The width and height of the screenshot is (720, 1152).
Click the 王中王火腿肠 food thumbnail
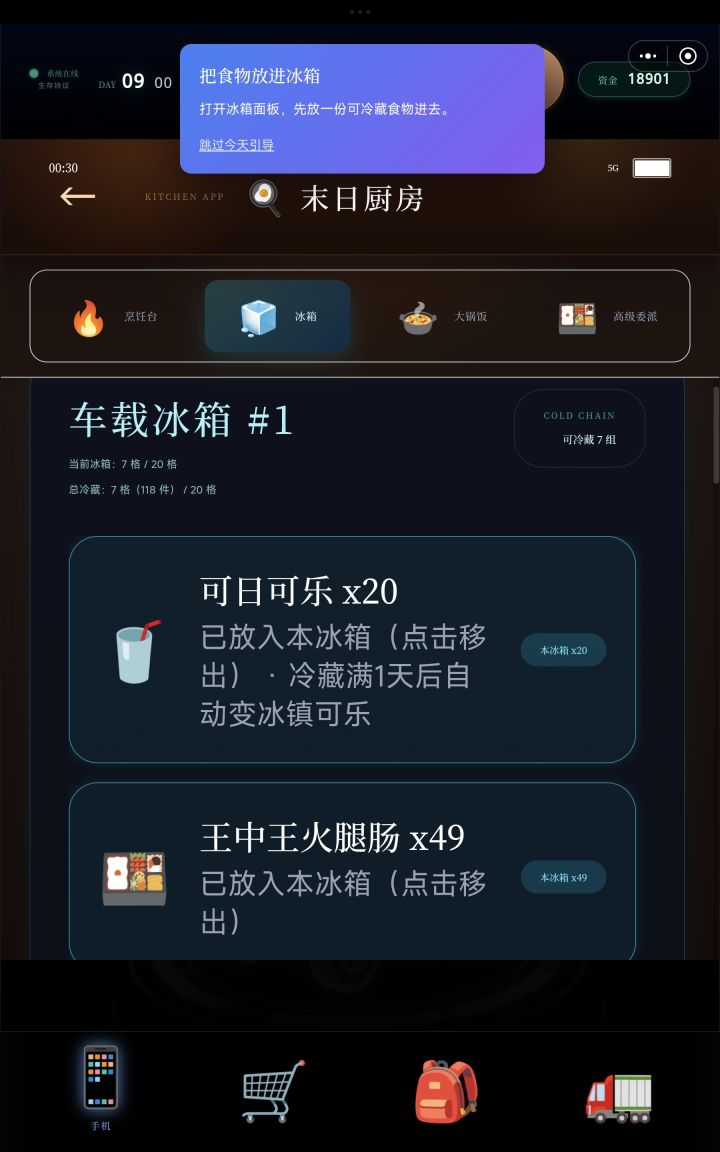click(134, 877)
